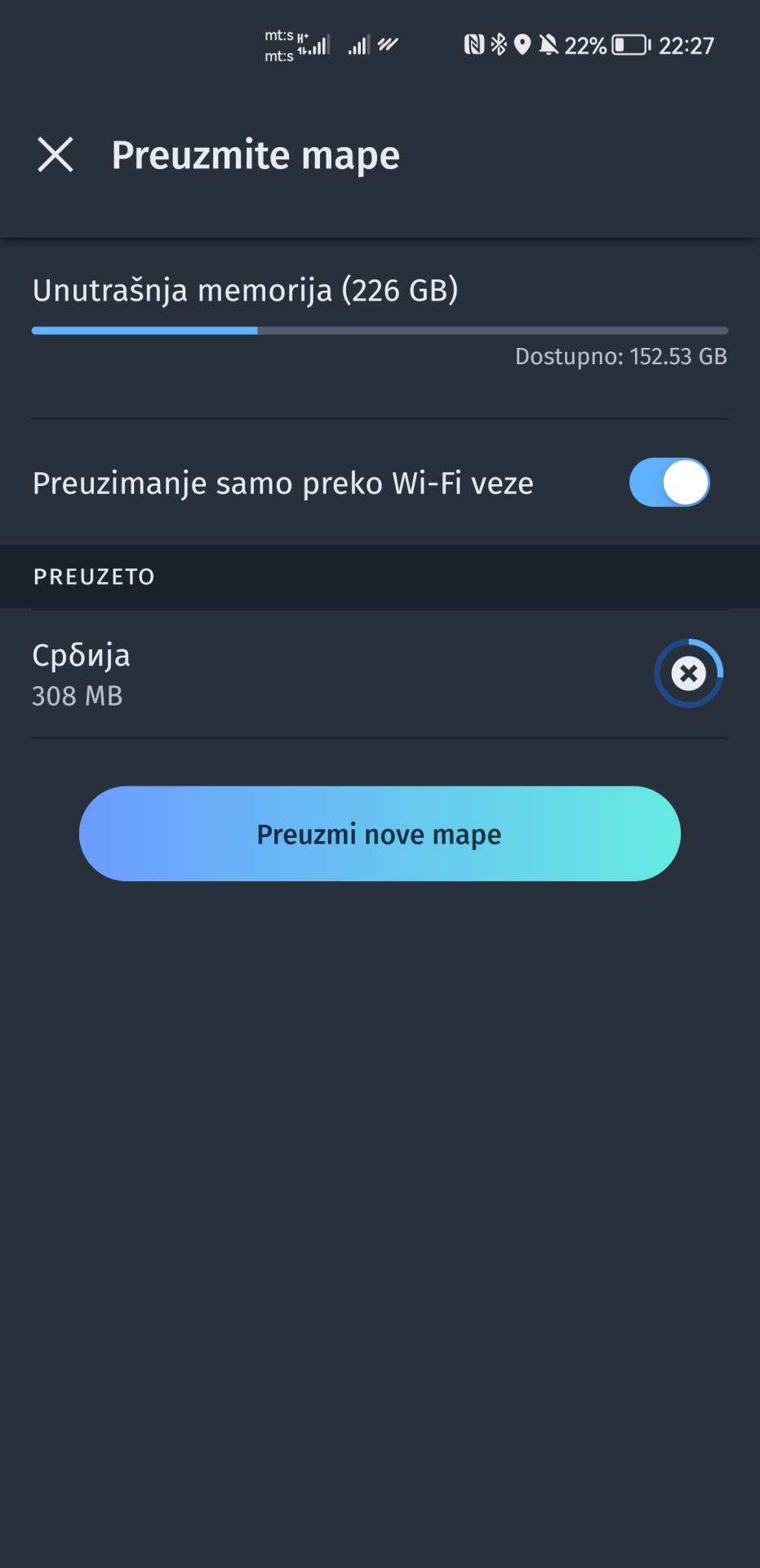Tap the internal storage progress bar

click(380, 330)
